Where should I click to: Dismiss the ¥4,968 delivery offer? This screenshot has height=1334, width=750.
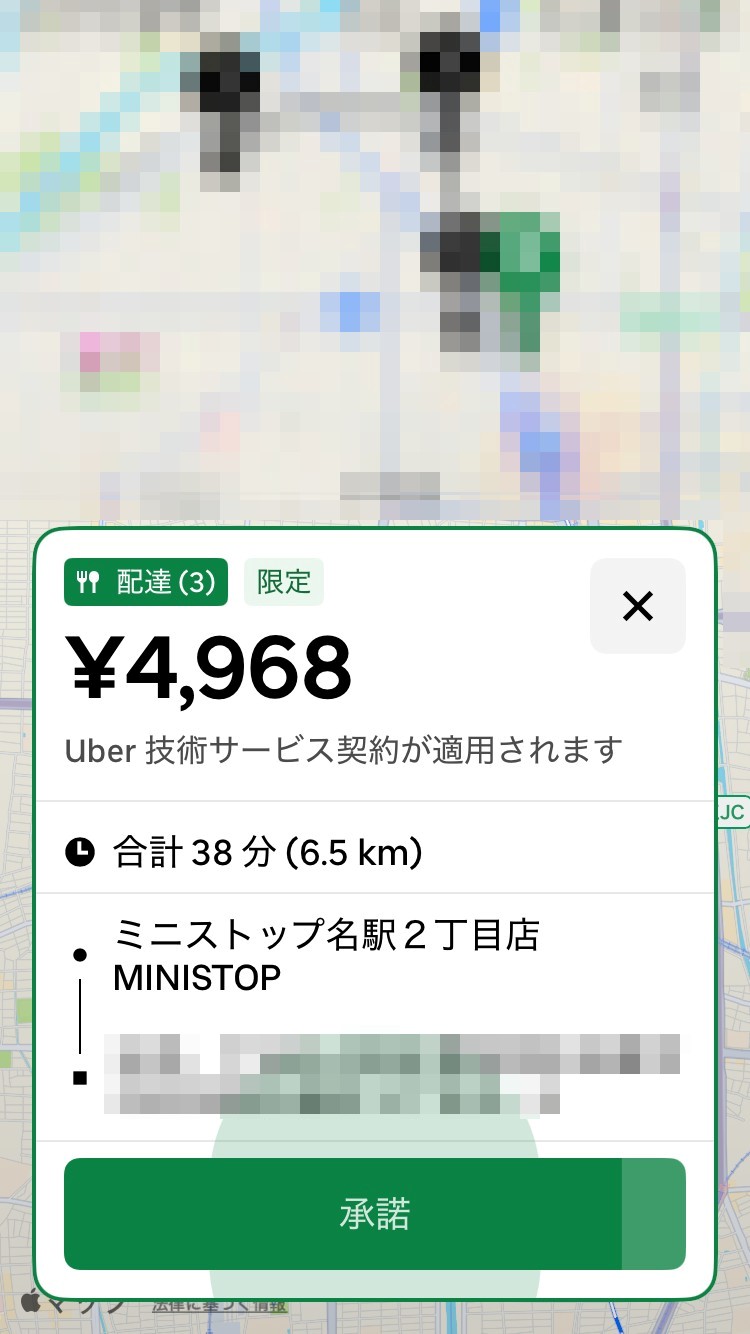[637, 606]
